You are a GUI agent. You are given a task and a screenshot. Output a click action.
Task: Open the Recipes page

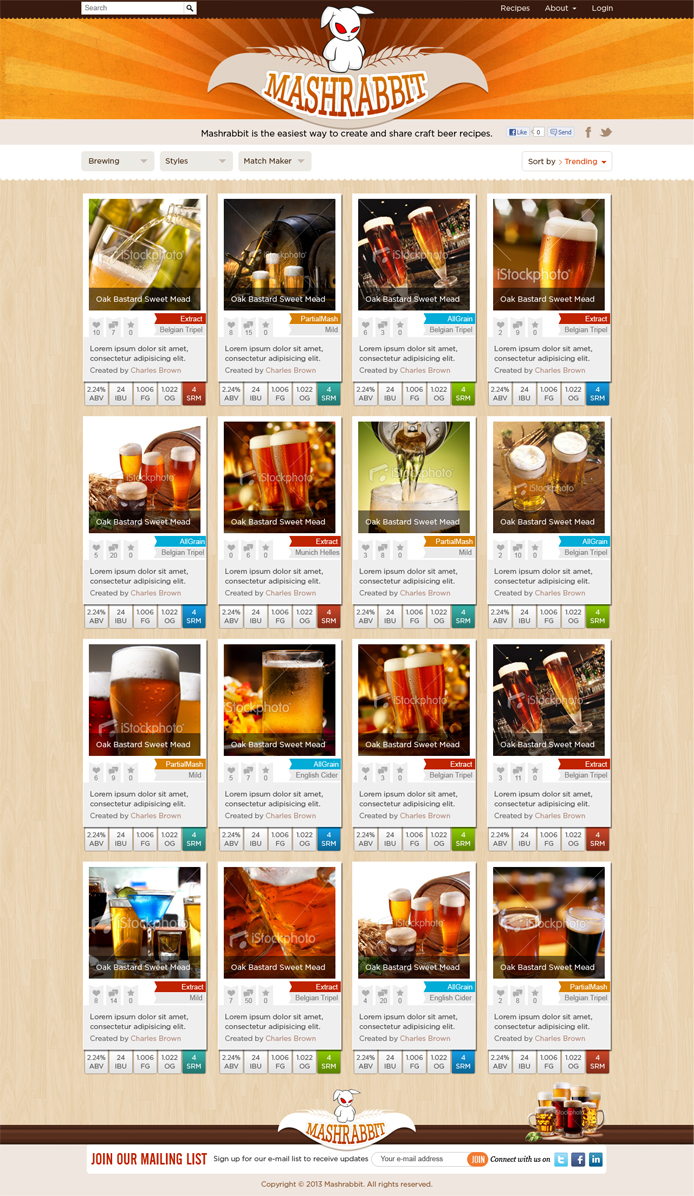(x=515, y=8)
